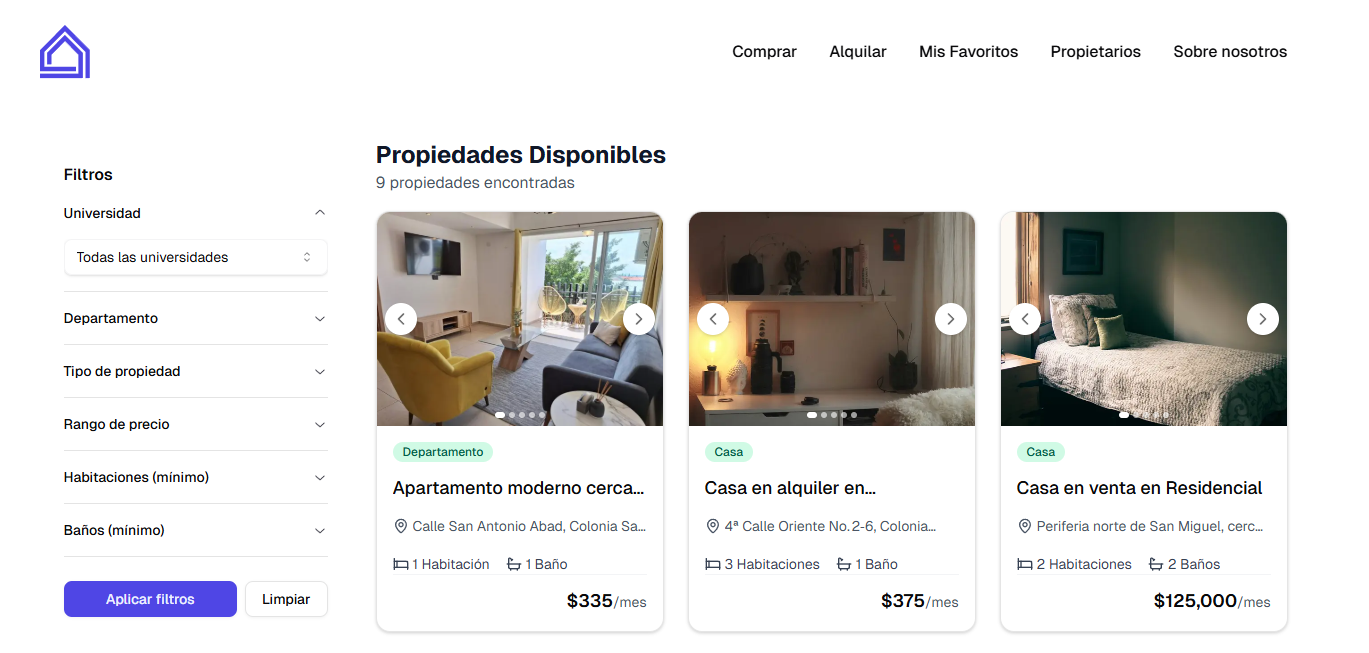Expand the Departamento filter
Viewport: 1369px width, 653px height.
[x=195, y=318]
